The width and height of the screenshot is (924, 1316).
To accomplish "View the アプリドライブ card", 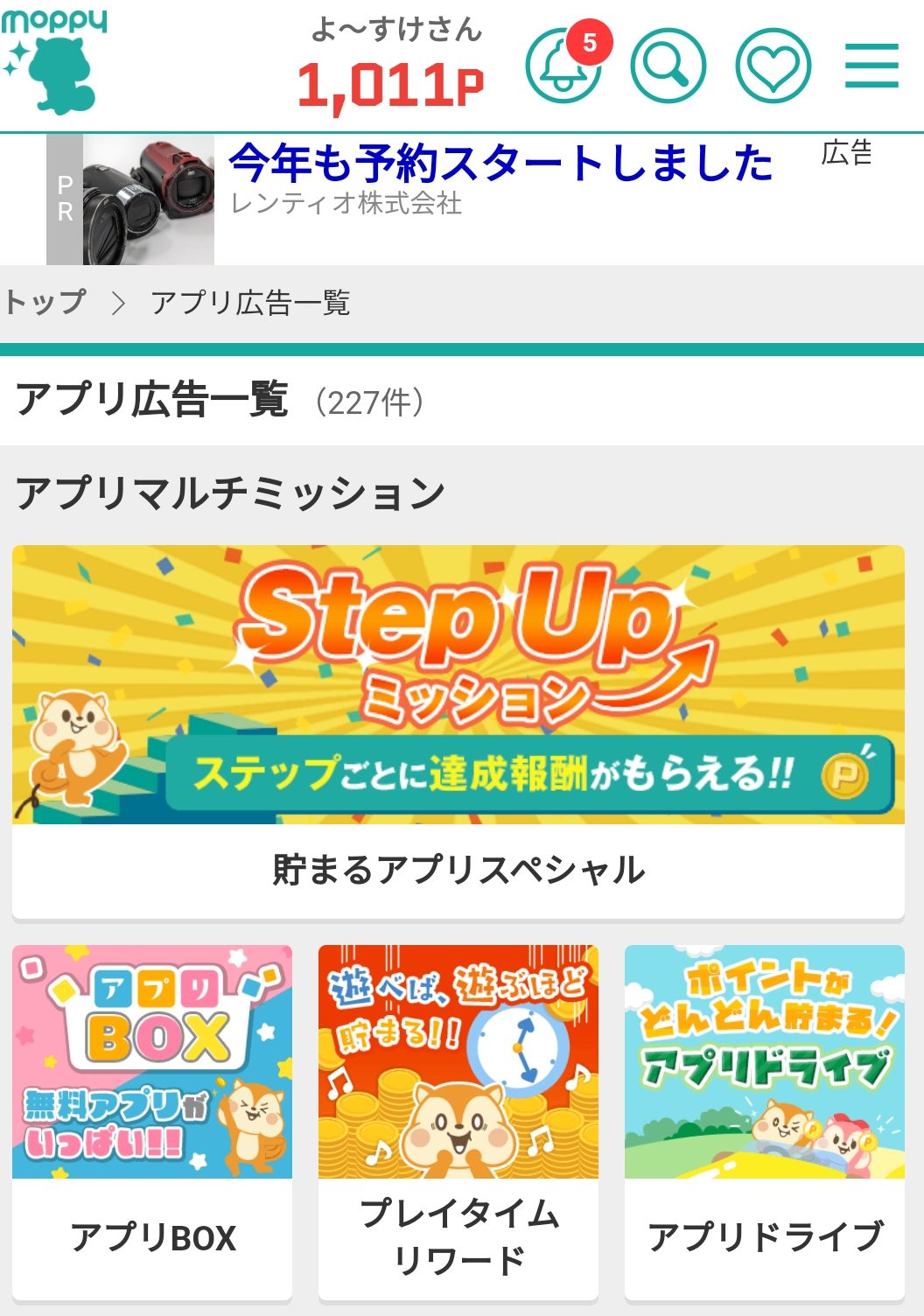I will point(764,1121).
